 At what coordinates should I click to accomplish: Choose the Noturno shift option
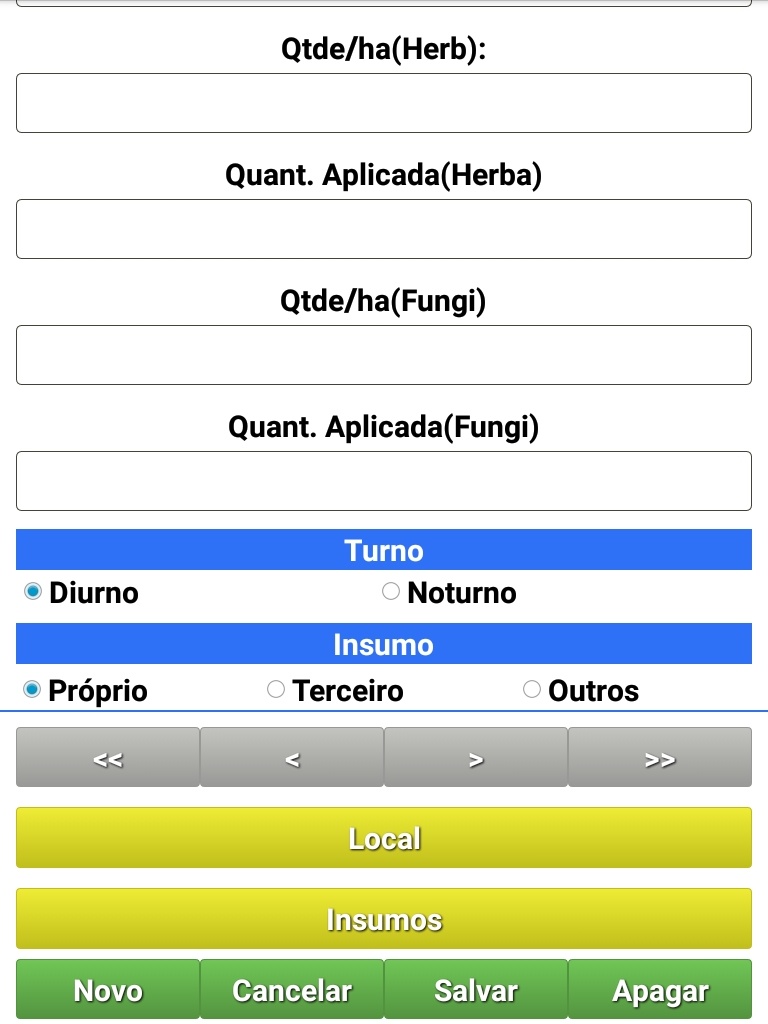pyautogui.click(x=391, y=592)
